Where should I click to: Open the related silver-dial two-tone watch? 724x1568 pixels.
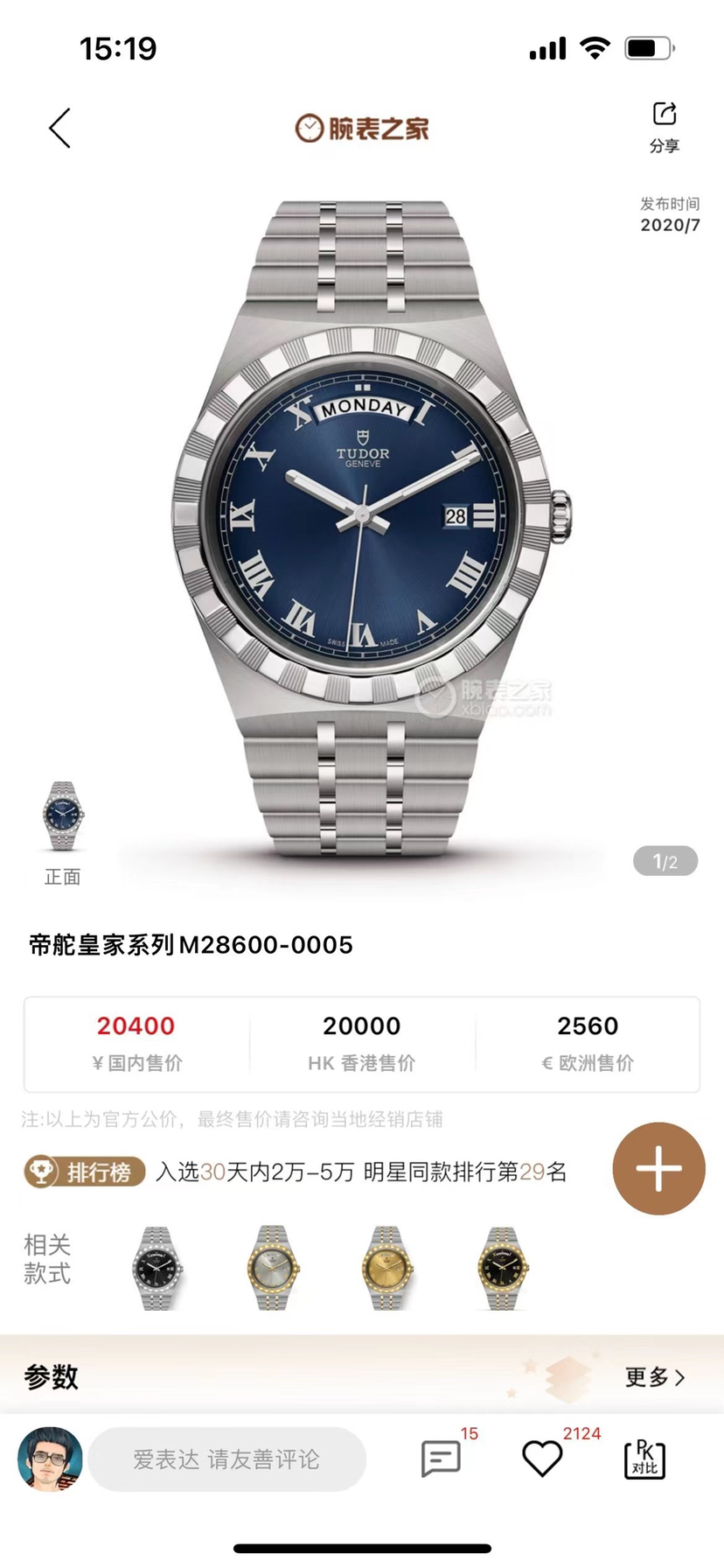[273, 1267]
